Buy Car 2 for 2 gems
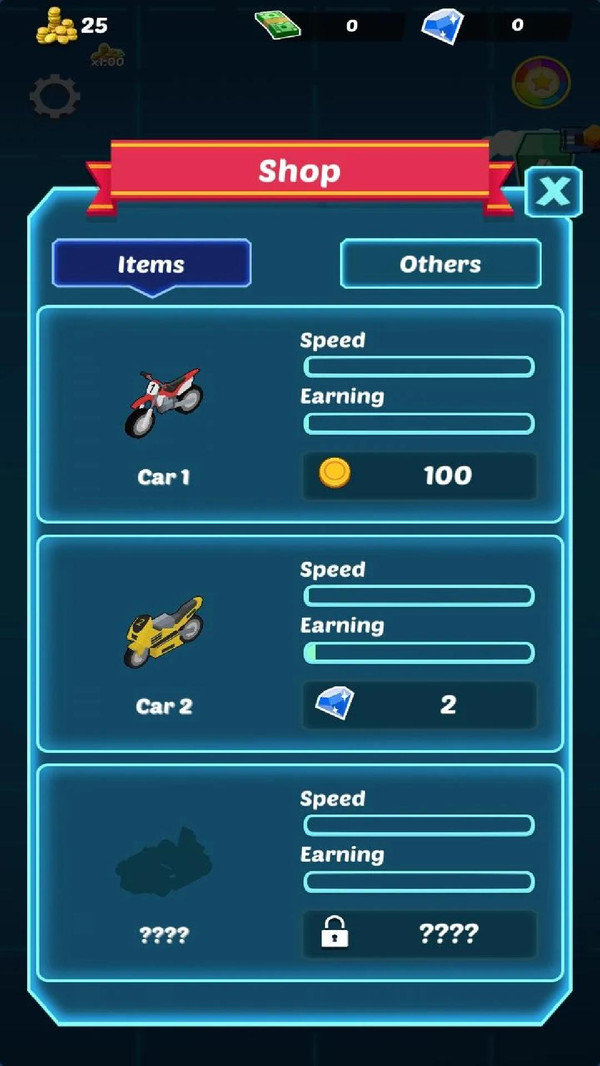 (x=419, y=705)
